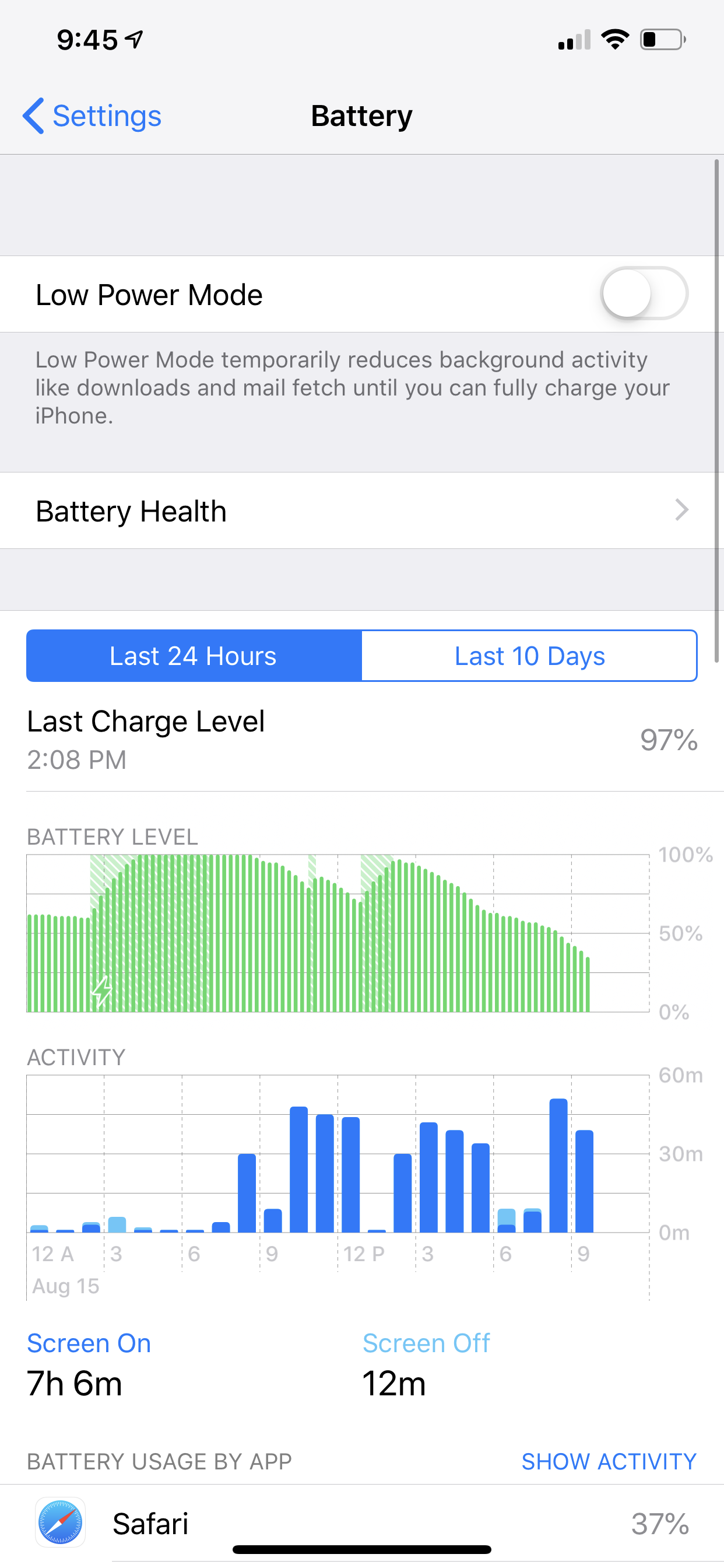Image resolution: width=724 pixels, height=1568 pixels.
Task: Tap the battery level chart
Action: pyautogui.click(x=338, y=933)
